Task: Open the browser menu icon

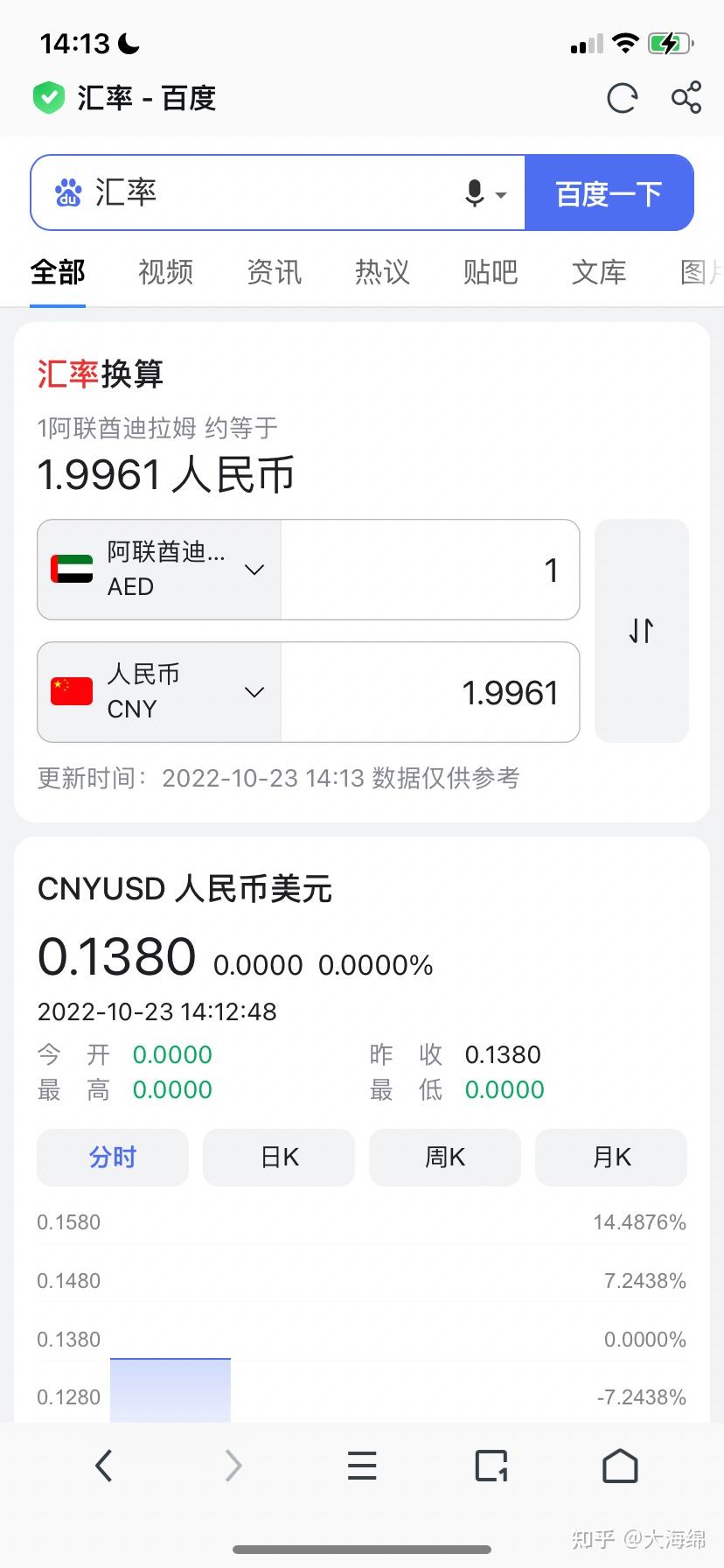Action: tap(362, 1465)
